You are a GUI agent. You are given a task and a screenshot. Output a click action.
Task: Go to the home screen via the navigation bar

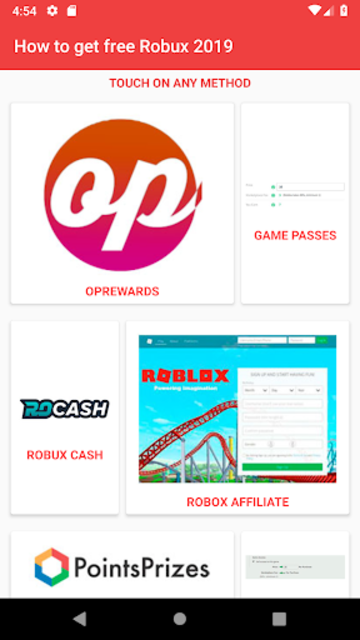[180, 619]
